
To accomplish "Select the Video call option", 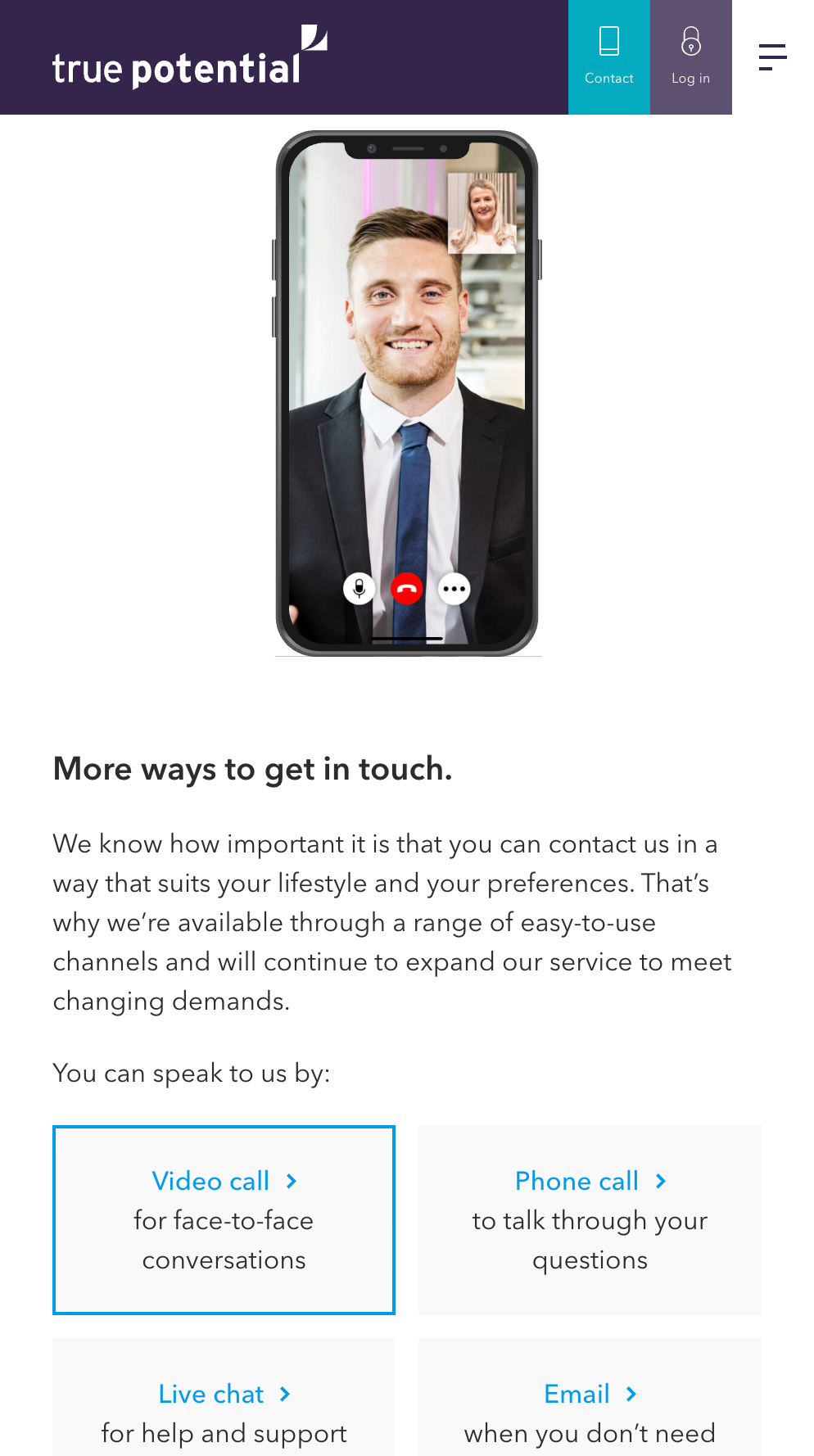I will coord(224,1219).
